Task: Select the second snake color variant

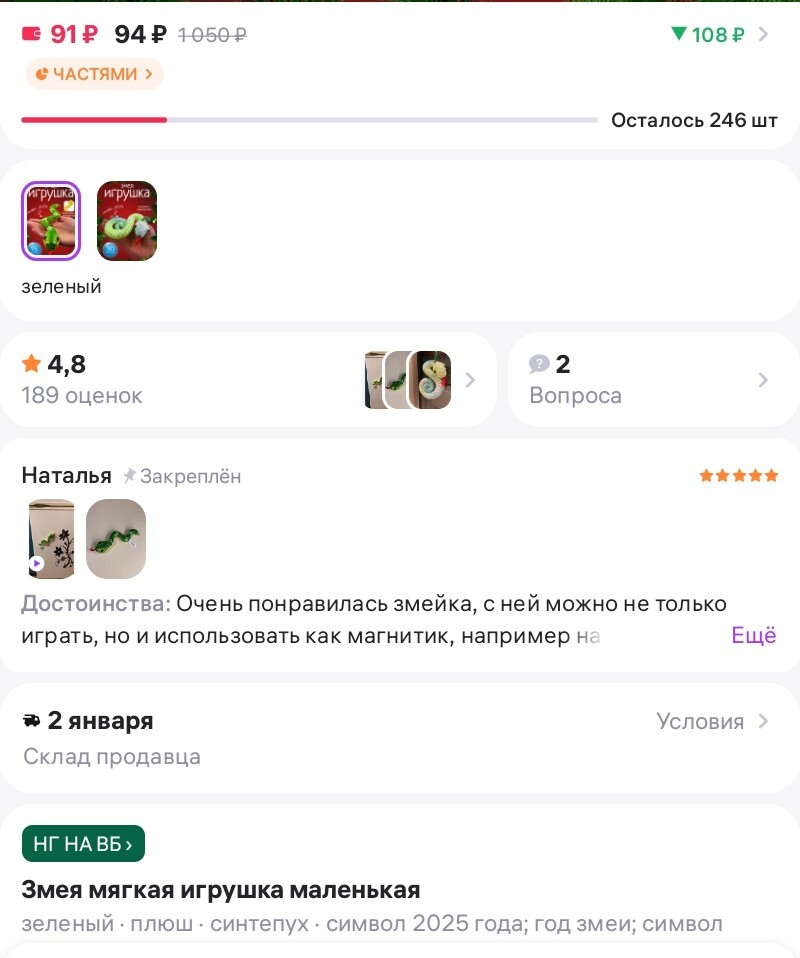Action: [x=127, y=221]
